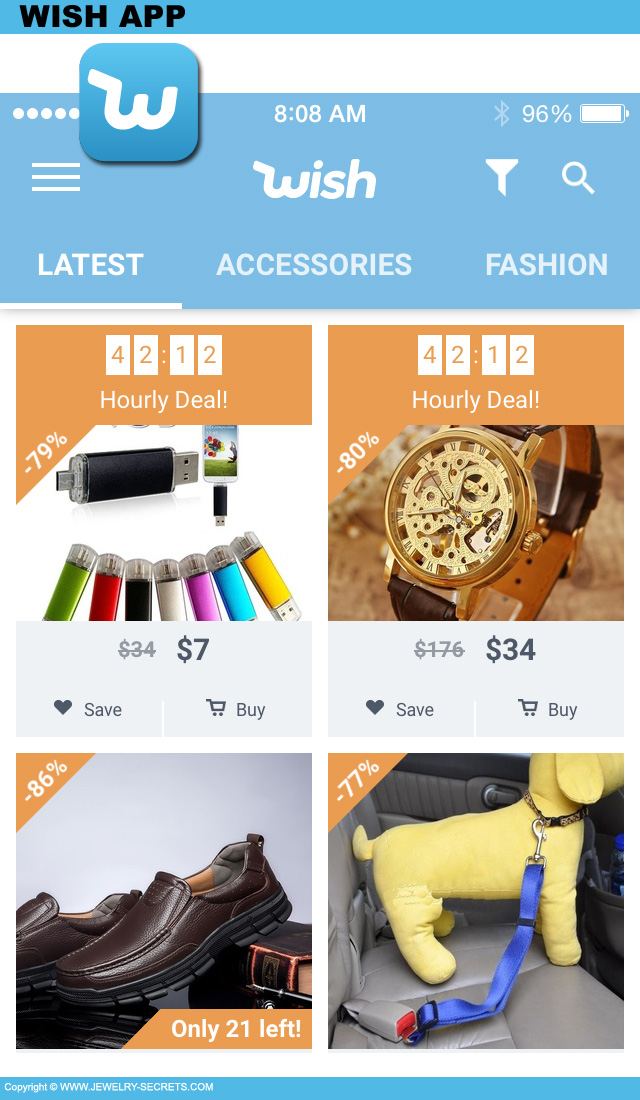
Task: Open search with the magnifier icon
Action: coord(578,178)
